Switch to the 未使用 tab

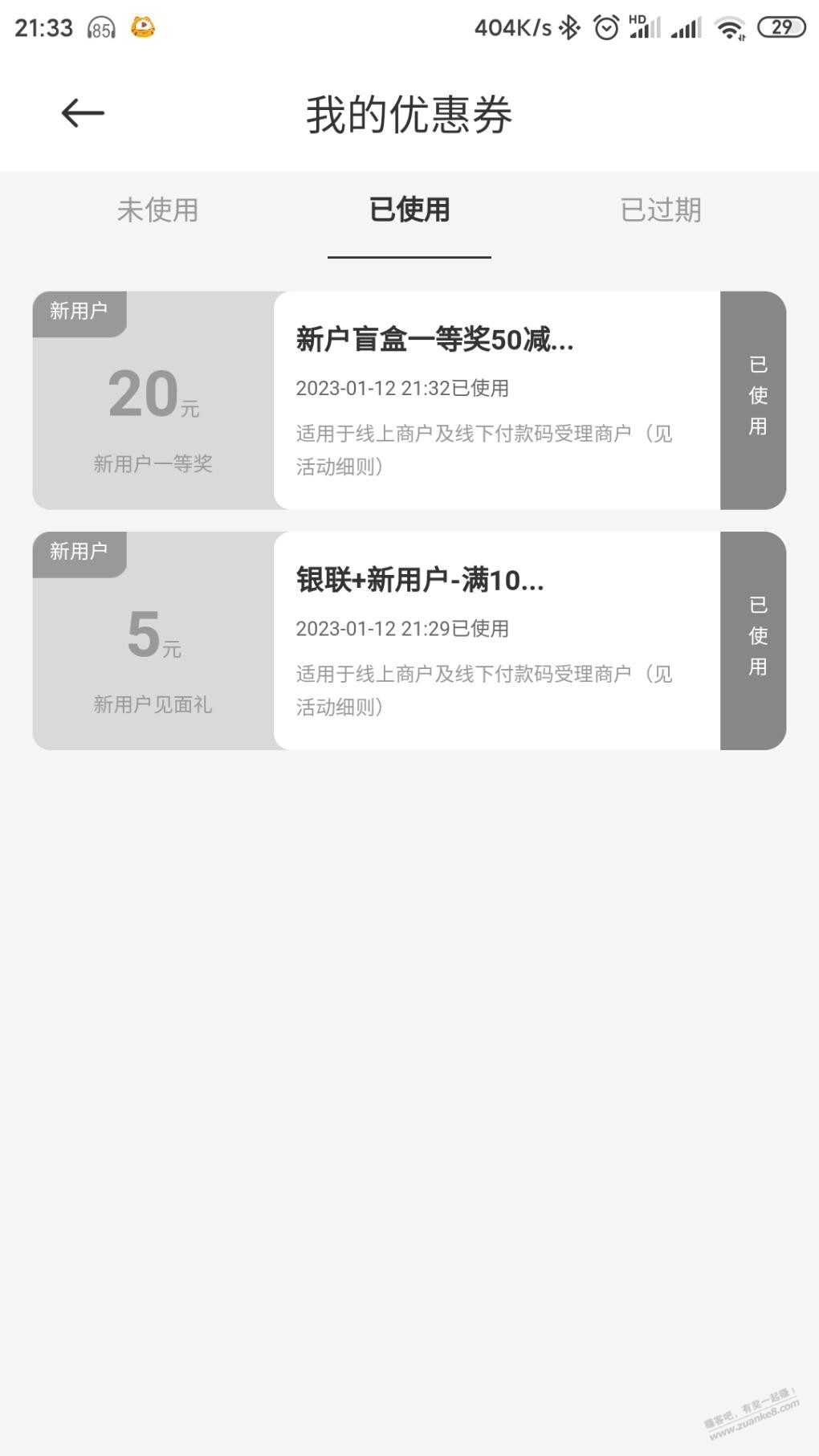pyautogui.click(x=157, y=210)
